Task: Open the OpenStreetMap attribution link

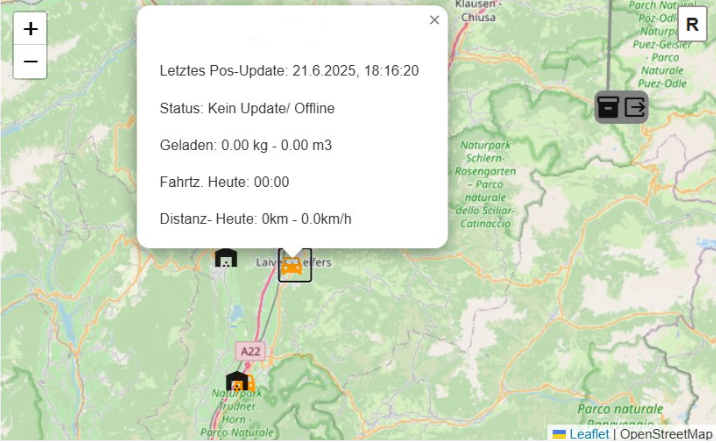Action: [667, 434]
